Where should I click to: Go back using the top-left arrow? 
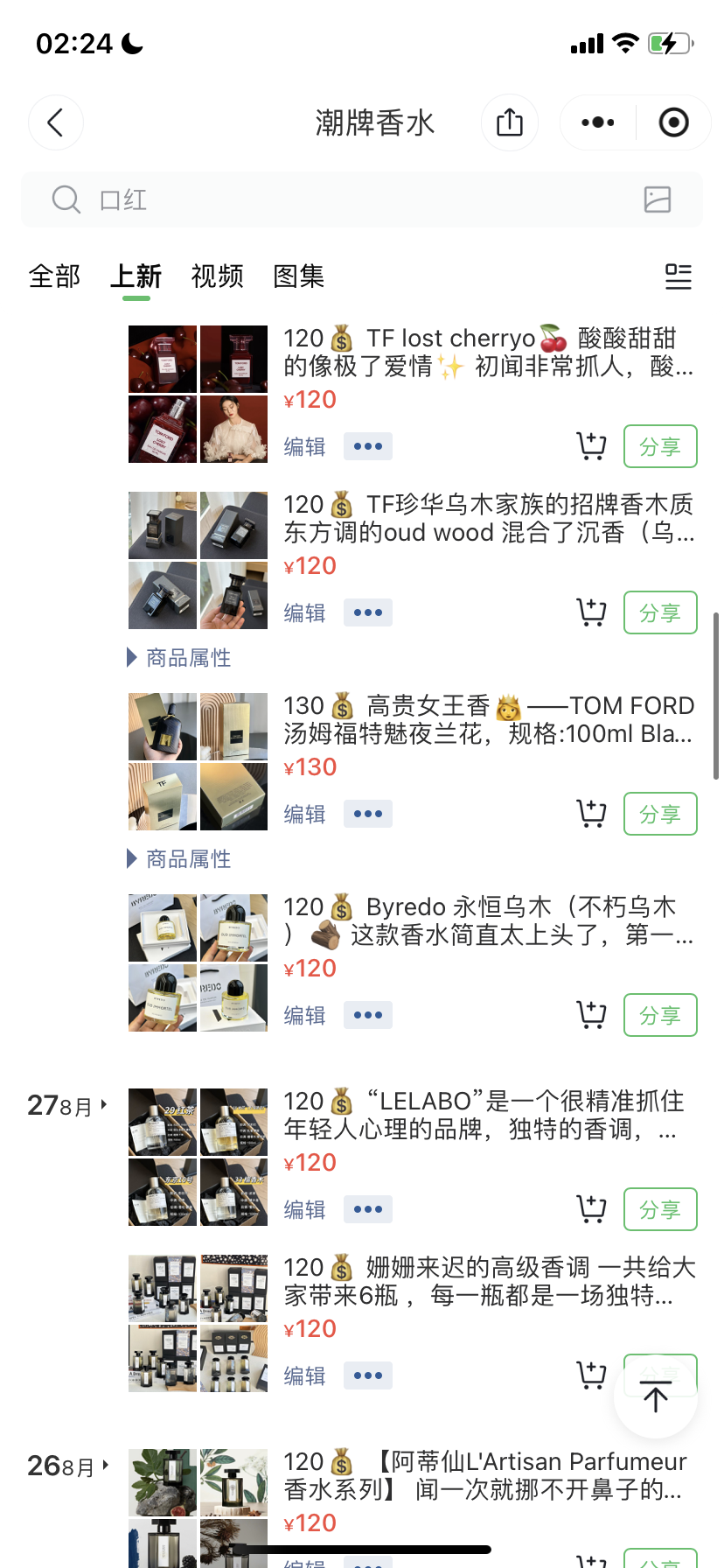tap(56, 122)
